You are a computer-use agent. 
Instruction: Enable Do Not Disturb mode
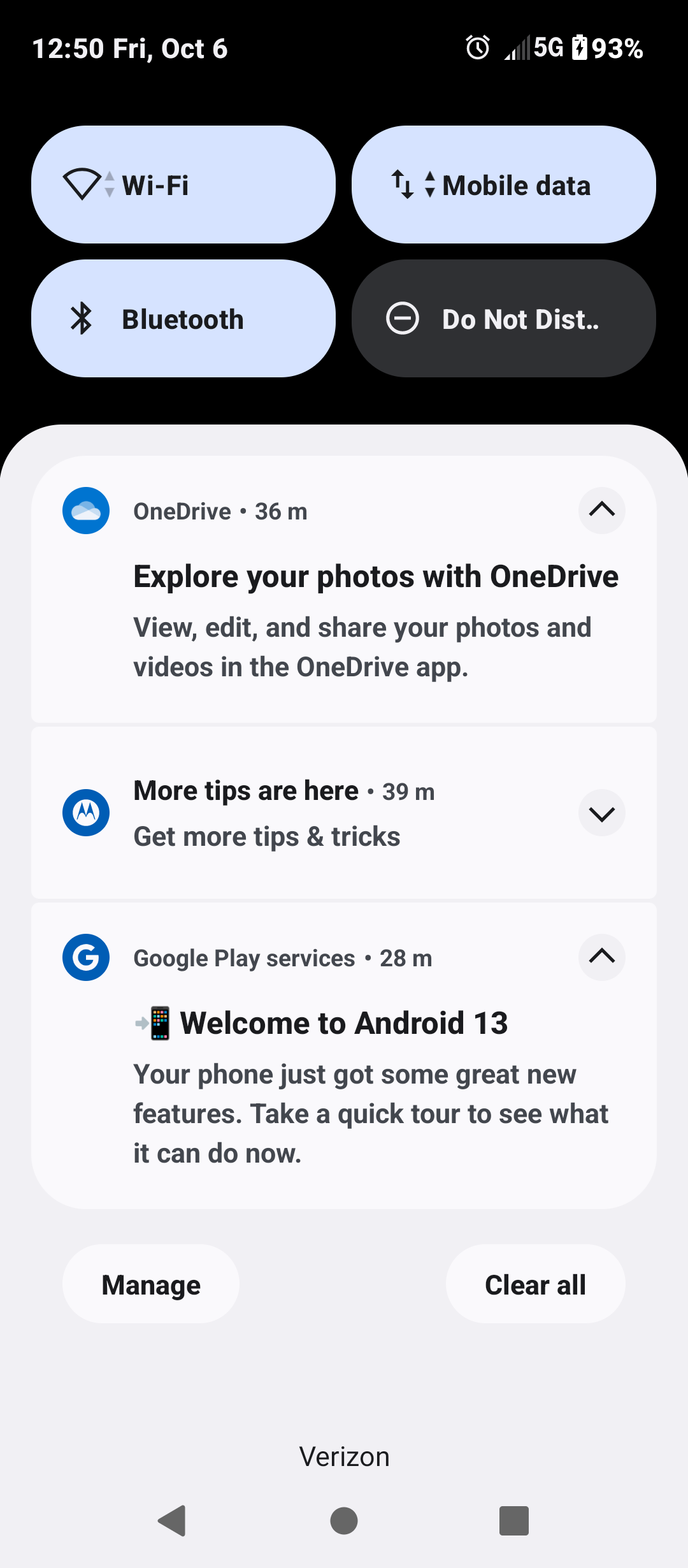tap(503, 317)
